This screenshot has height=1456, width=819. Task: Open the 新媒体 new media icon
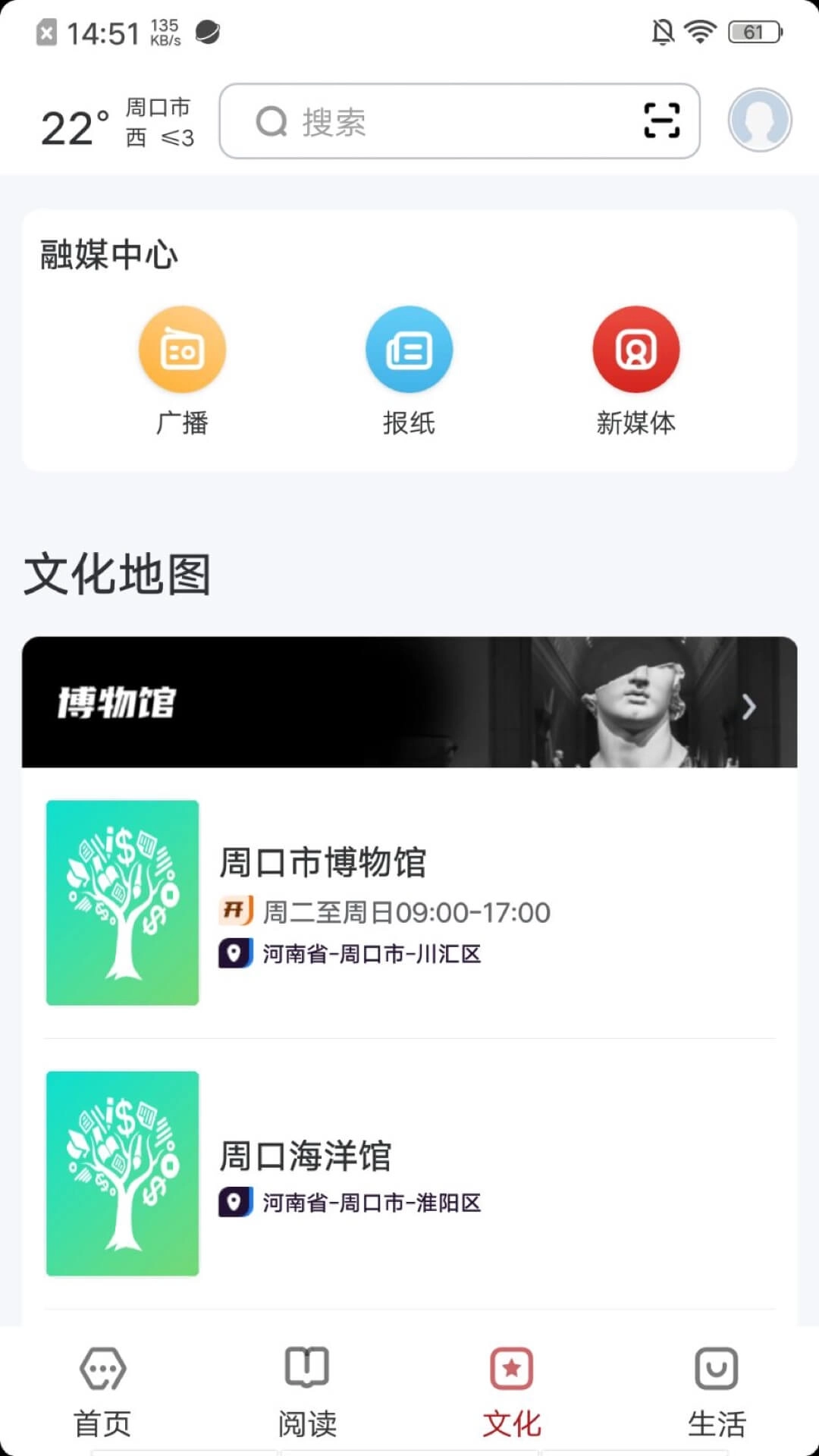pos(636,349)
